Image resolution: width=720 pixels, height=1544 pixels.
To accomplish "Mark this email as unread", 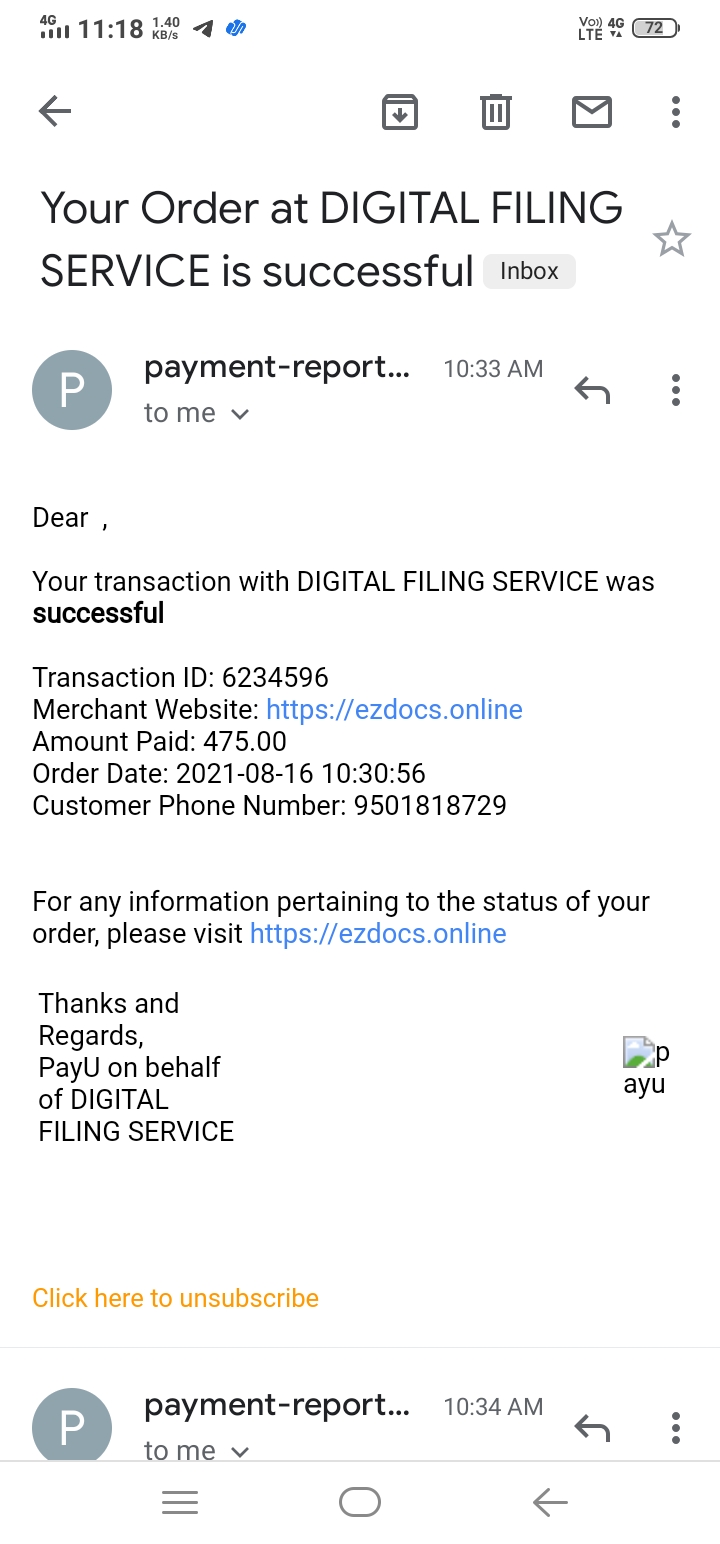I will coord(592,112).
